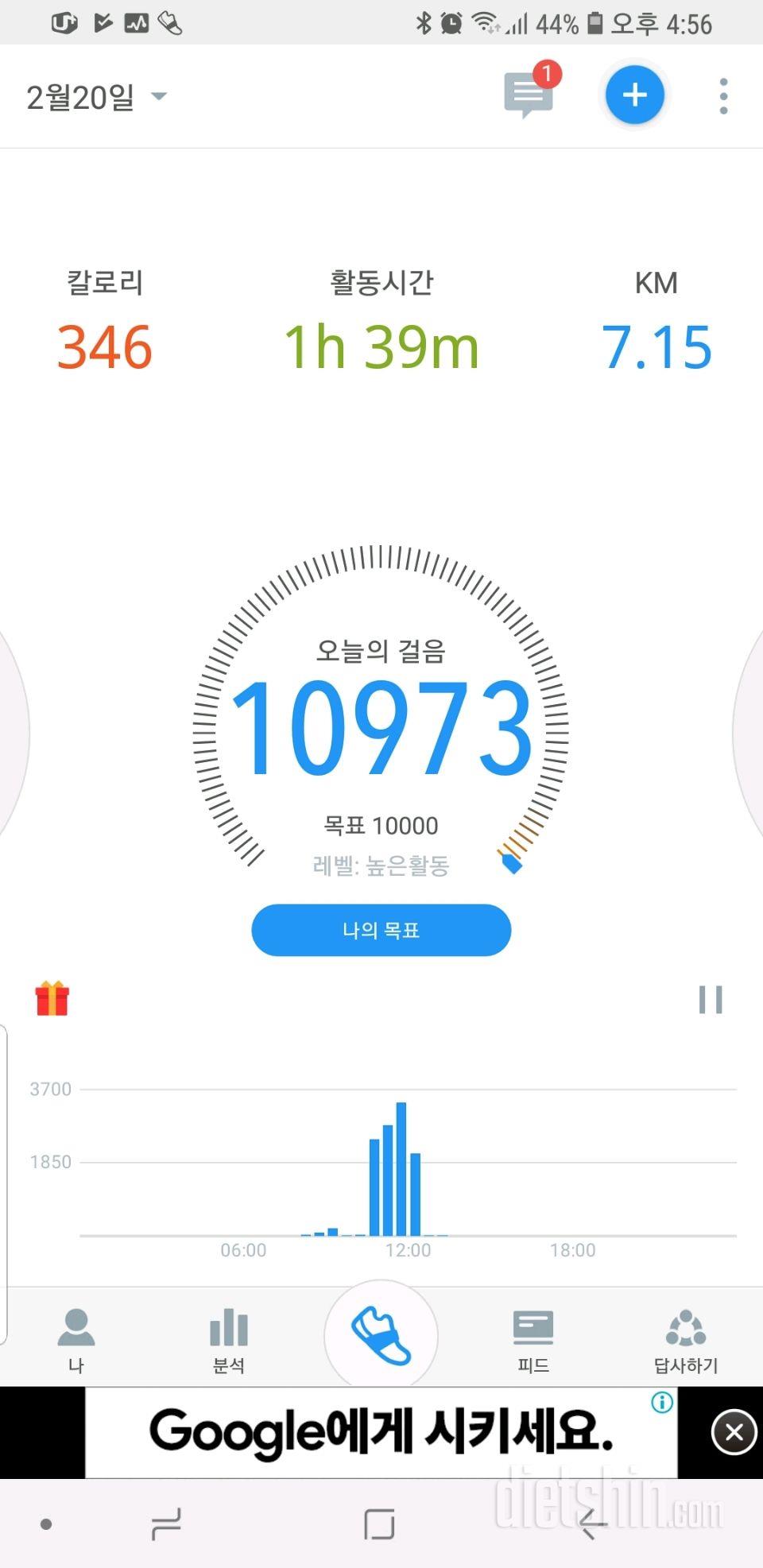The image size is (763, 1568).
Task: Open 나의 목표 goal button
Action: coord(381,930)
